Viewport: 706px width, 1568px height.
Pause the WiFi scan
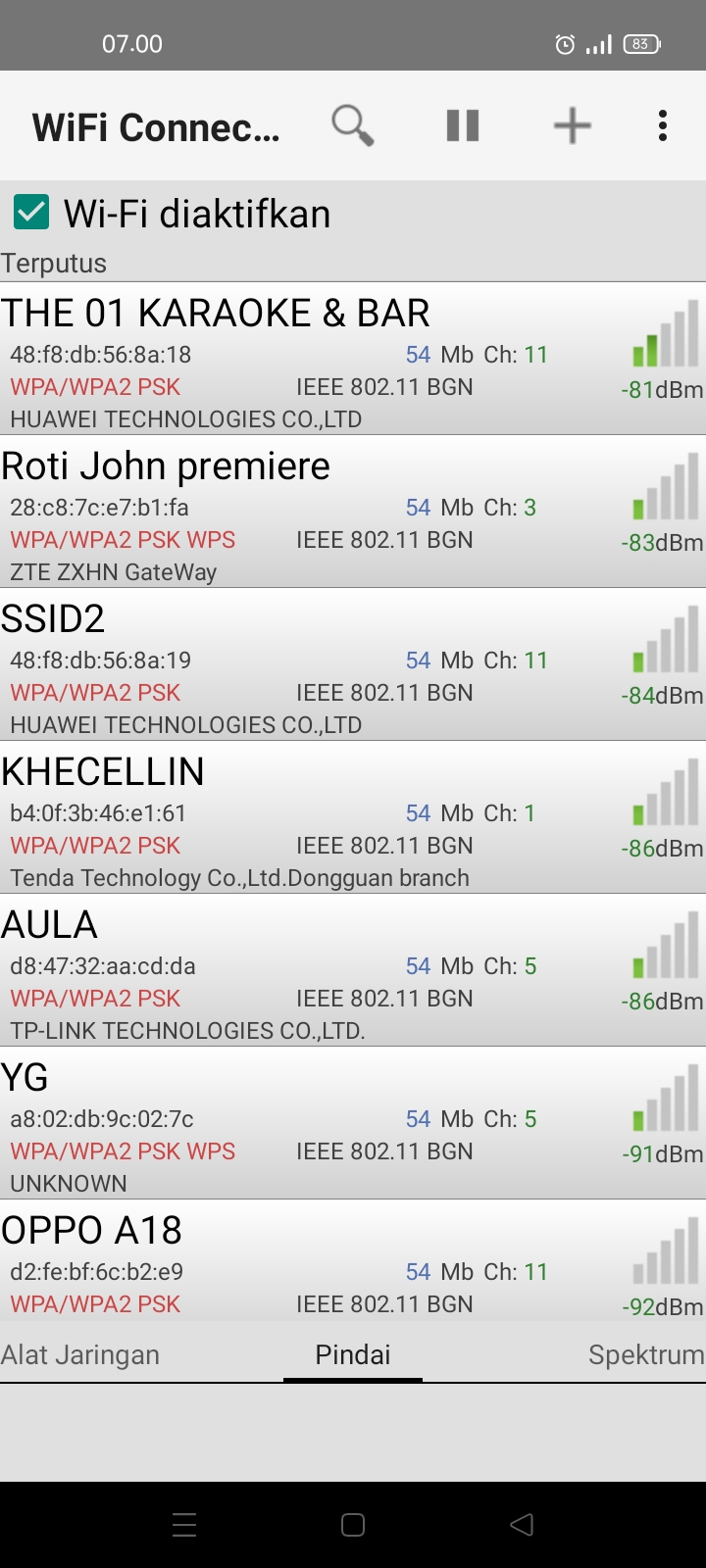463,125
